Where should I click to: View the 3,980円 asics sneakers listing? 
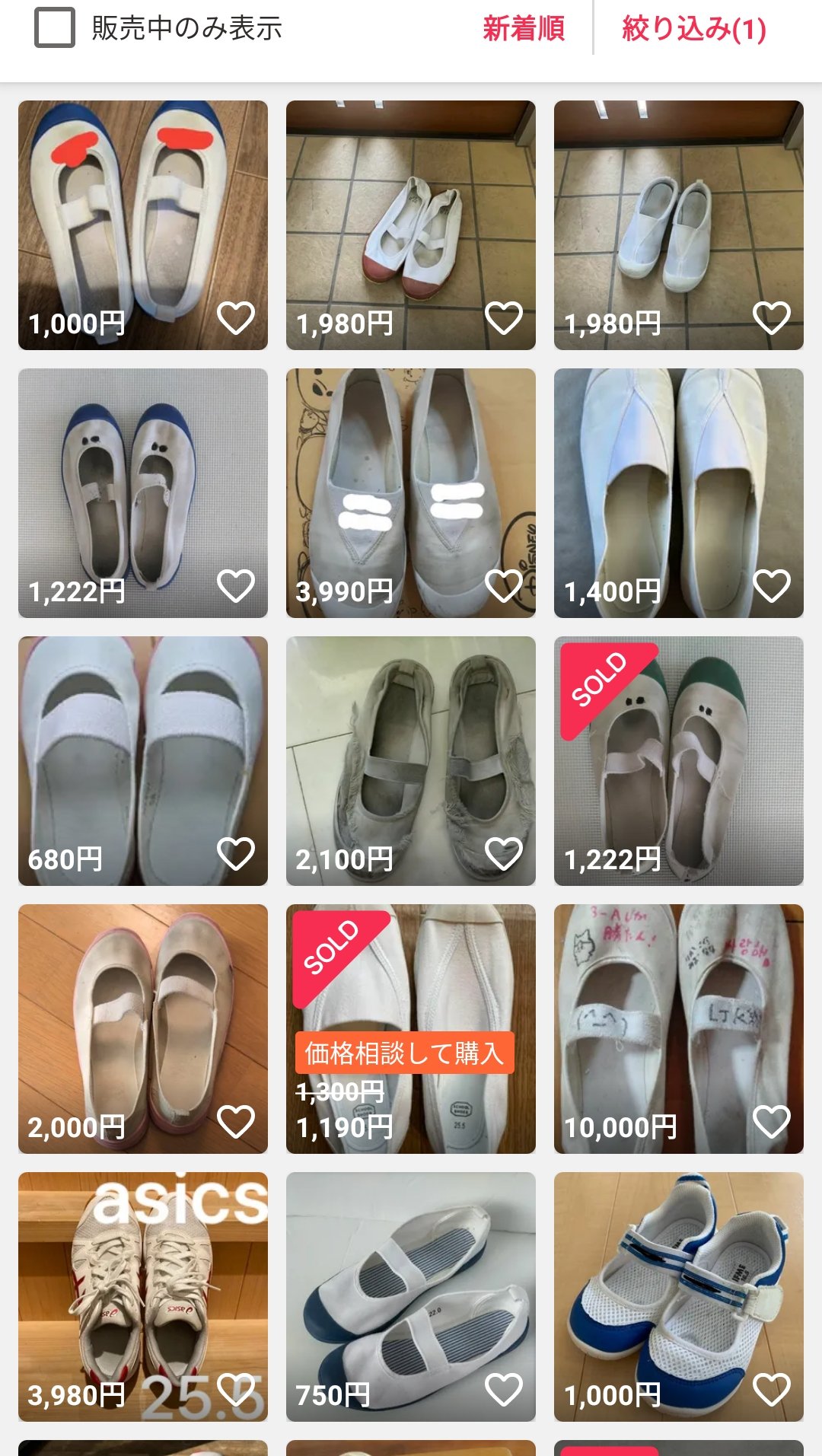pyautogui.click(x=143, y=1297)
